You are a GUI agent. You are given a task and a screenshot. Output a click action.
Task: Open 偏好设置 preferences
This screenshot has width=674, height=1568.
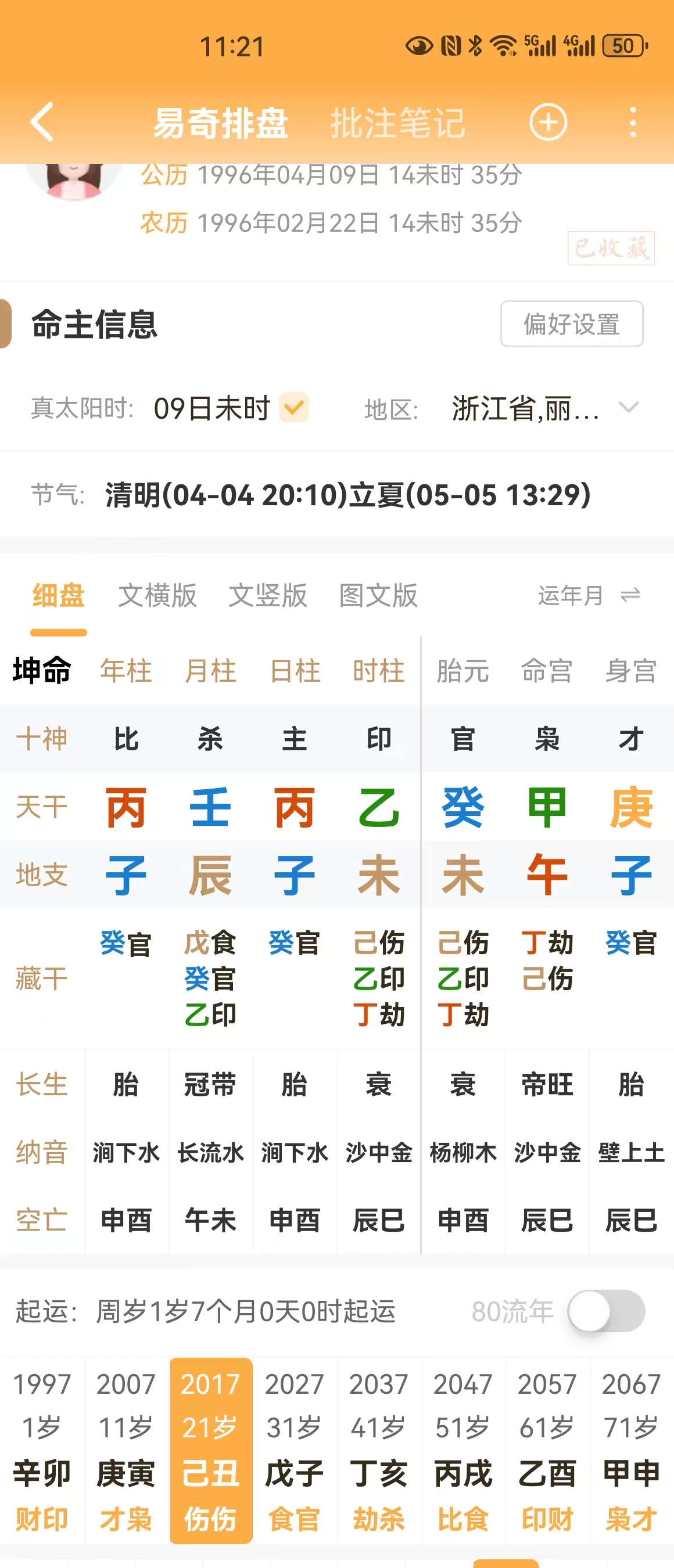point(571,324)
